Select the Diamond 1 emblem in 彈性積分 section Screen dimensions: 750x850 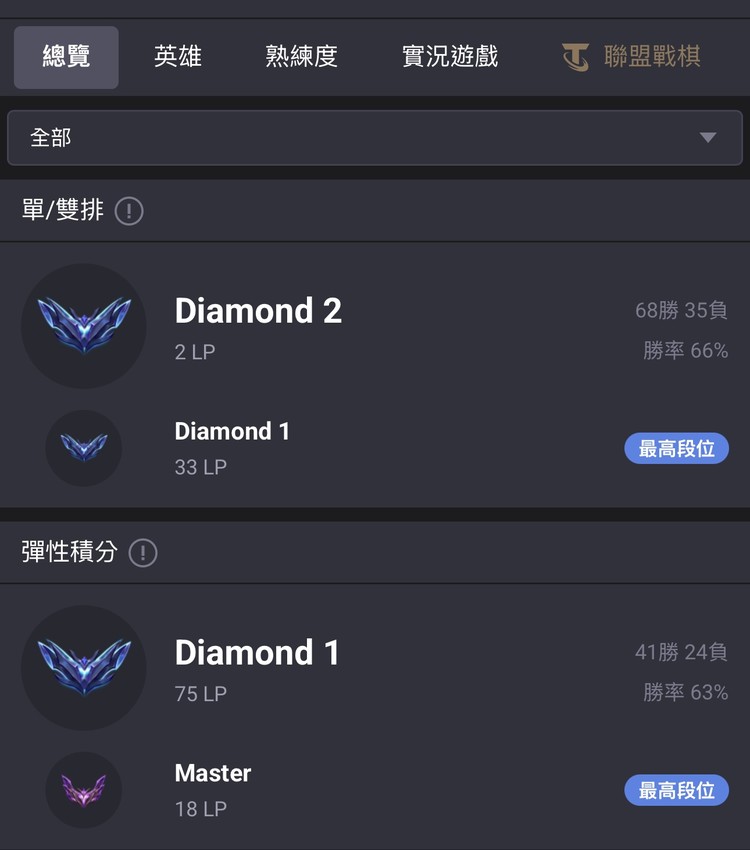[84, 668]
